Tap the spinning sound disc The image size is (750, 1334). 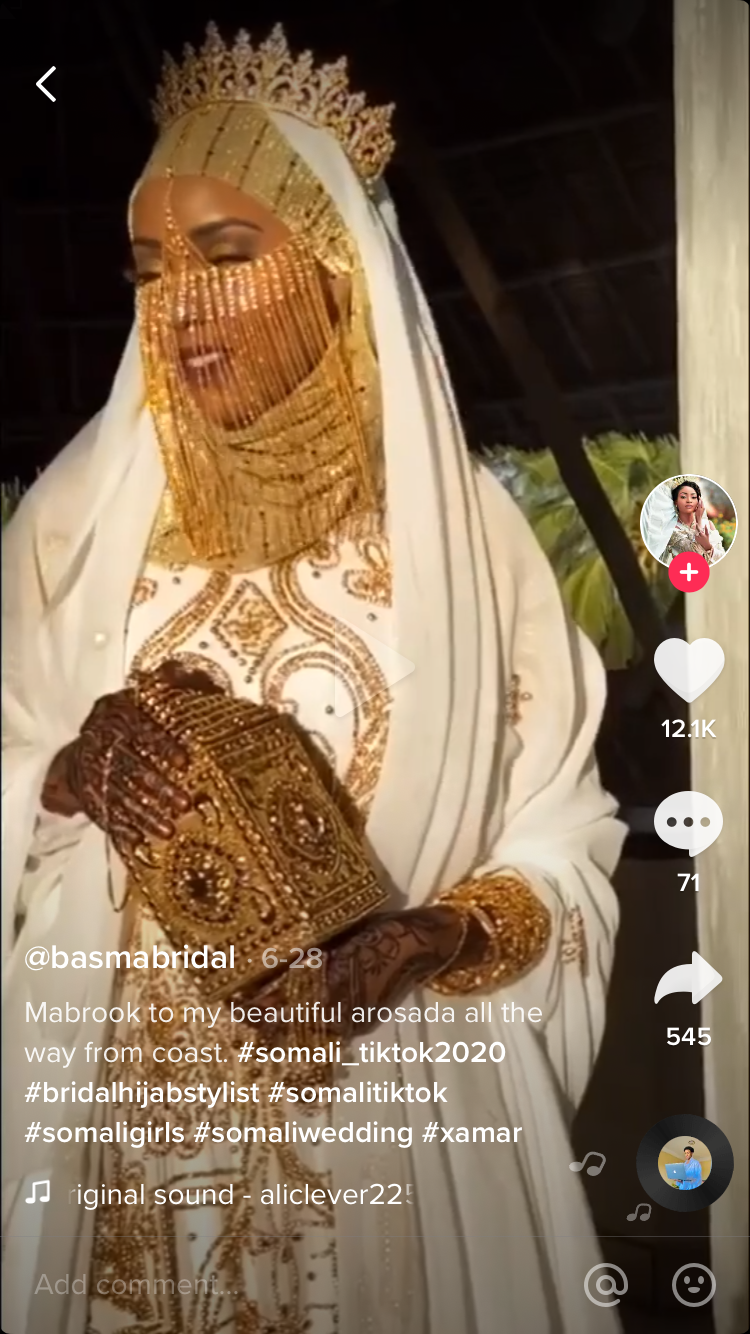(685, 1163)
